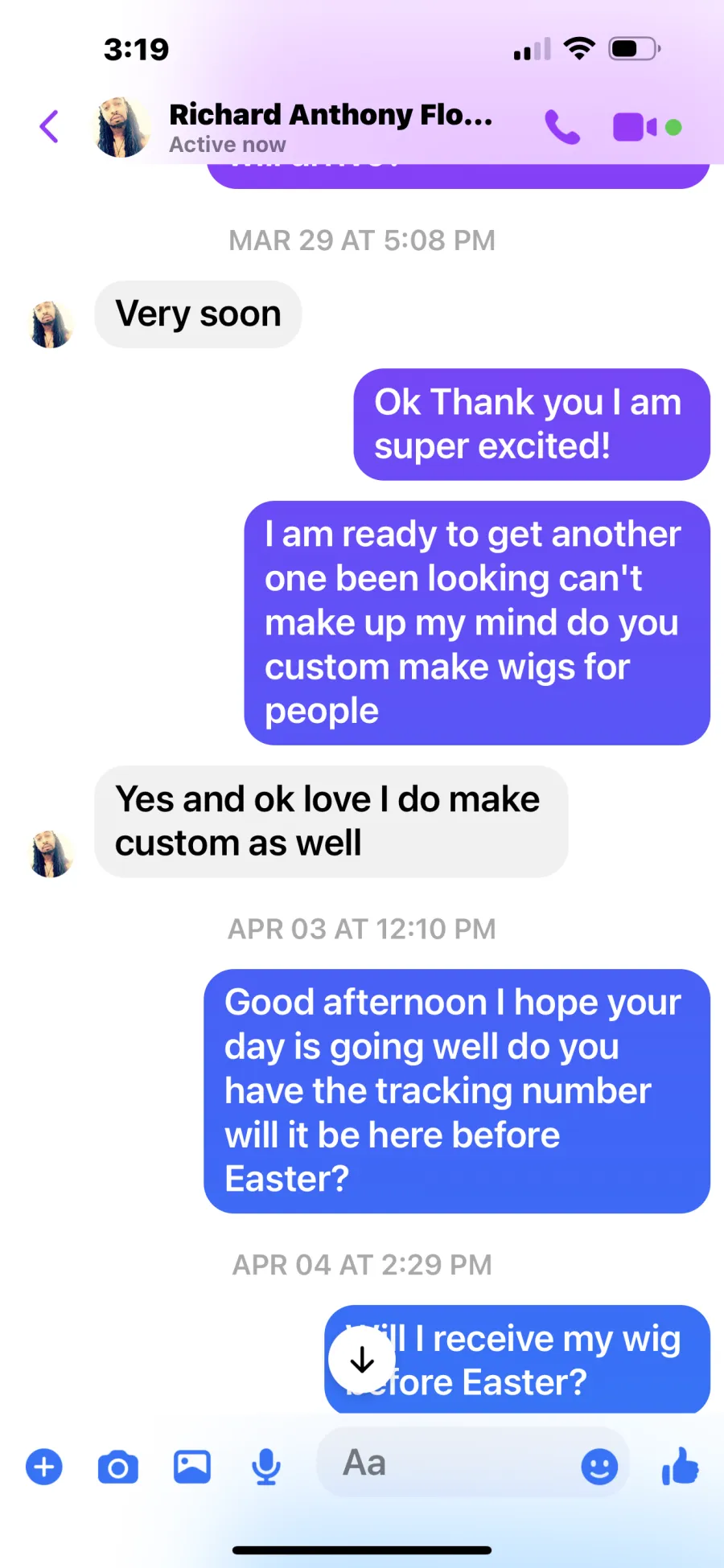Open the photo gallery picker
The height and width of the screenshot is (1568, 724).
click(192, 1467)
